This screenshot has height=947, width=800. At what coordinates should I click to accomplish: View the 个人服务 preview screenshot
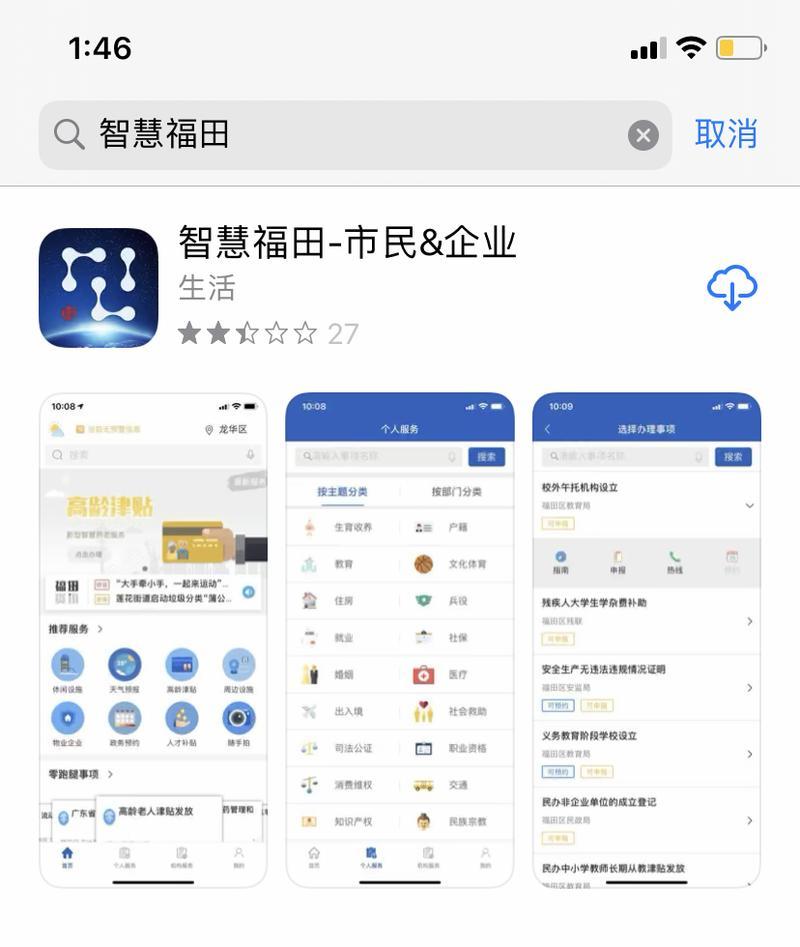click(400, 639)
